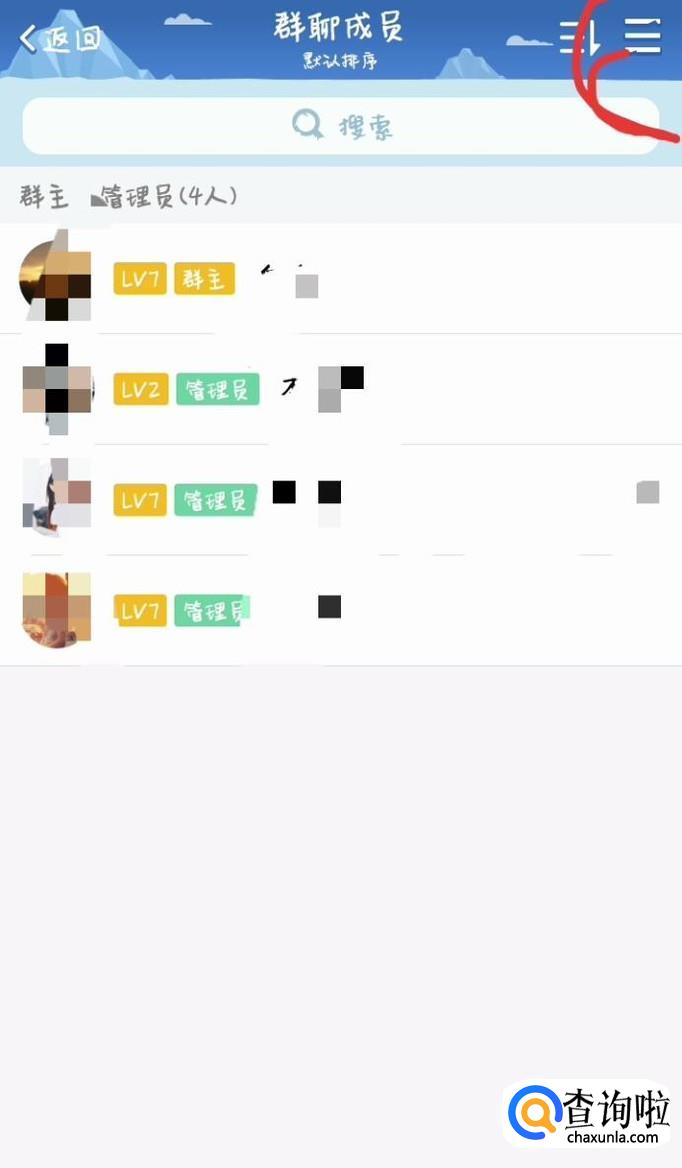682x1168 pixels.
Task: Open the sort order icon
Action: (581, 37)
